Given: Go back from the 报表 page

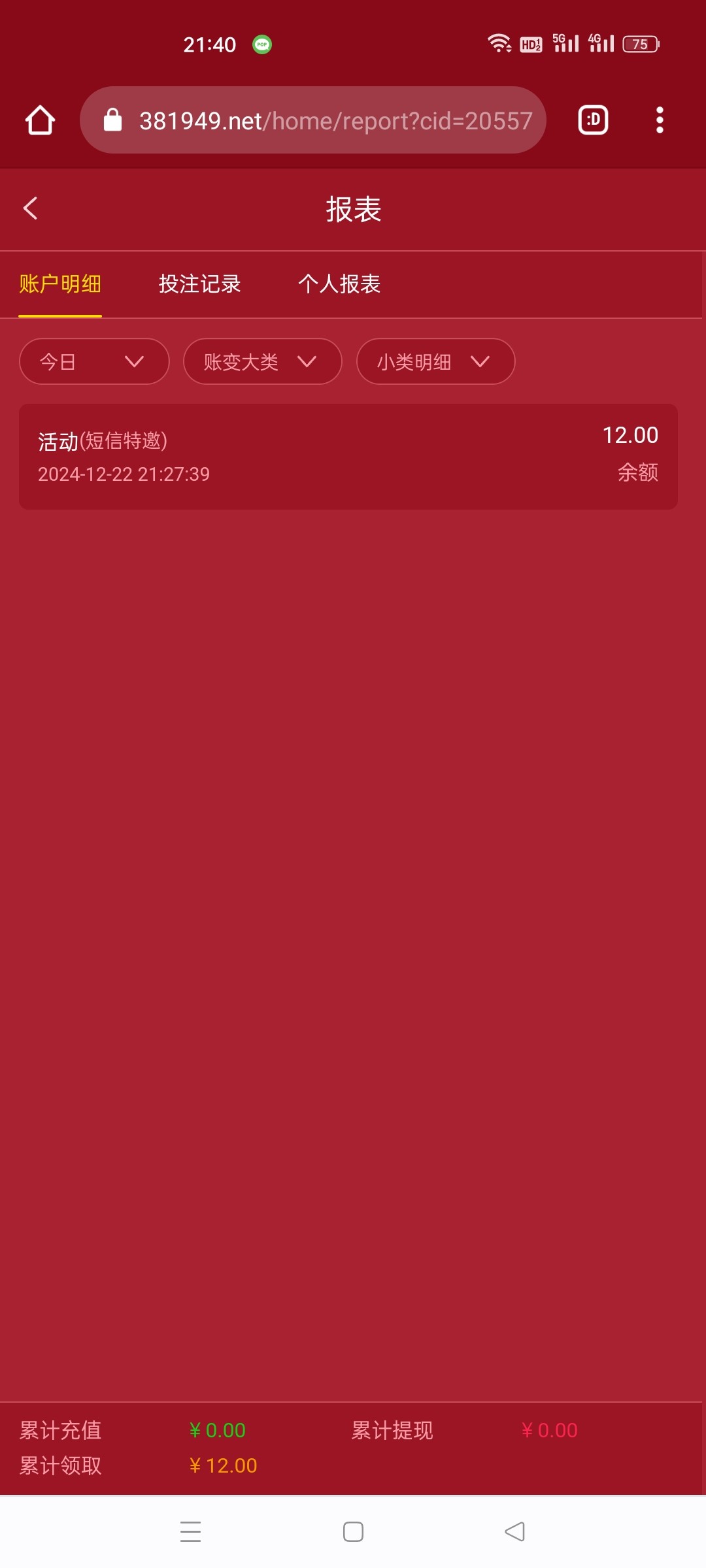Looking at the screenshot, I should (30, 209).
